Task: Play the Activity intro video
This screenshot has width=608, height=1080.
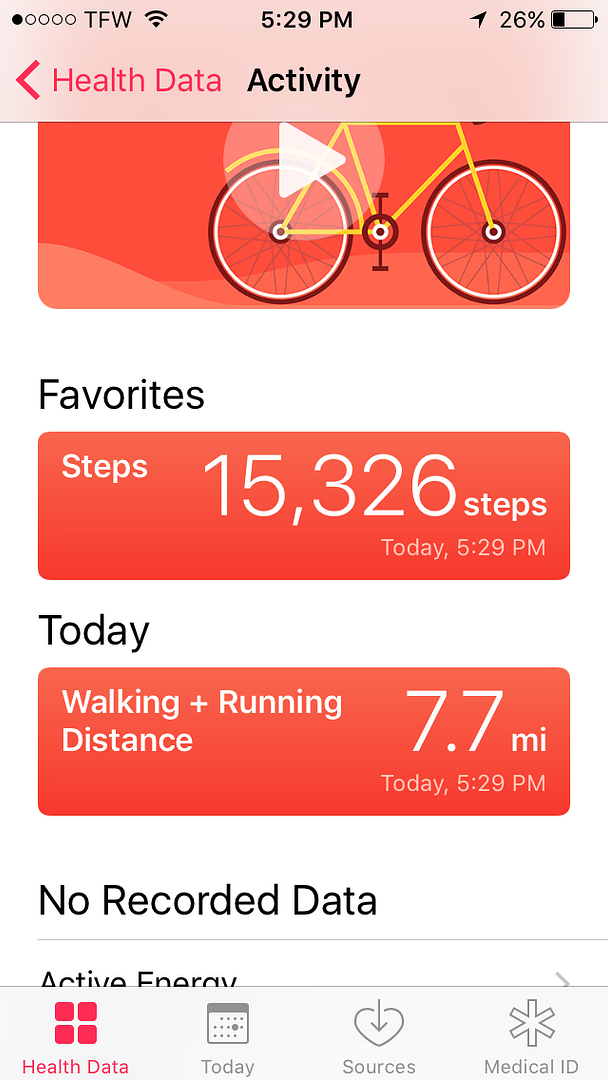Action: [304, 159]
